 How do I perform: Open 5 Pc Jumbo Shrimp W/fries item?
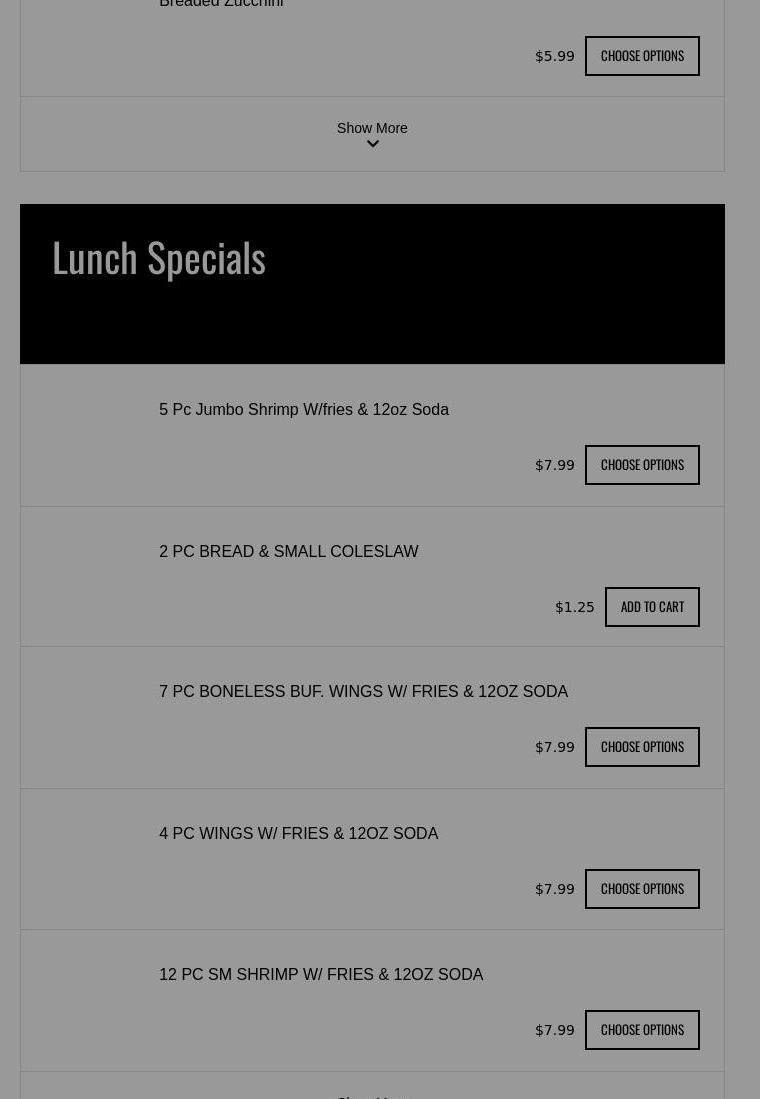tap(303, 410)
